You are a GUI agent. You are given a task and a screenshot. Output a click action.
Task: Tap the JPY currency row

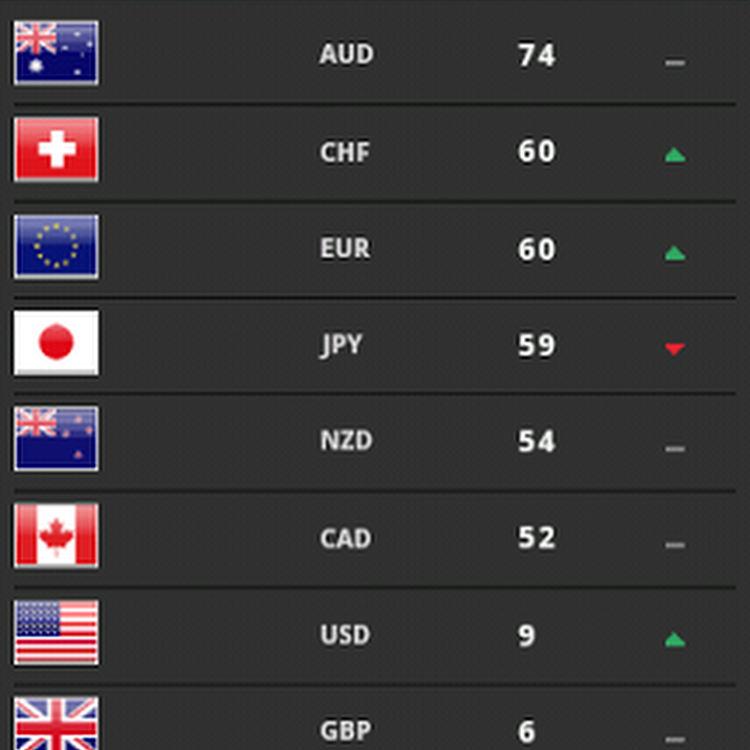[374, 345]
